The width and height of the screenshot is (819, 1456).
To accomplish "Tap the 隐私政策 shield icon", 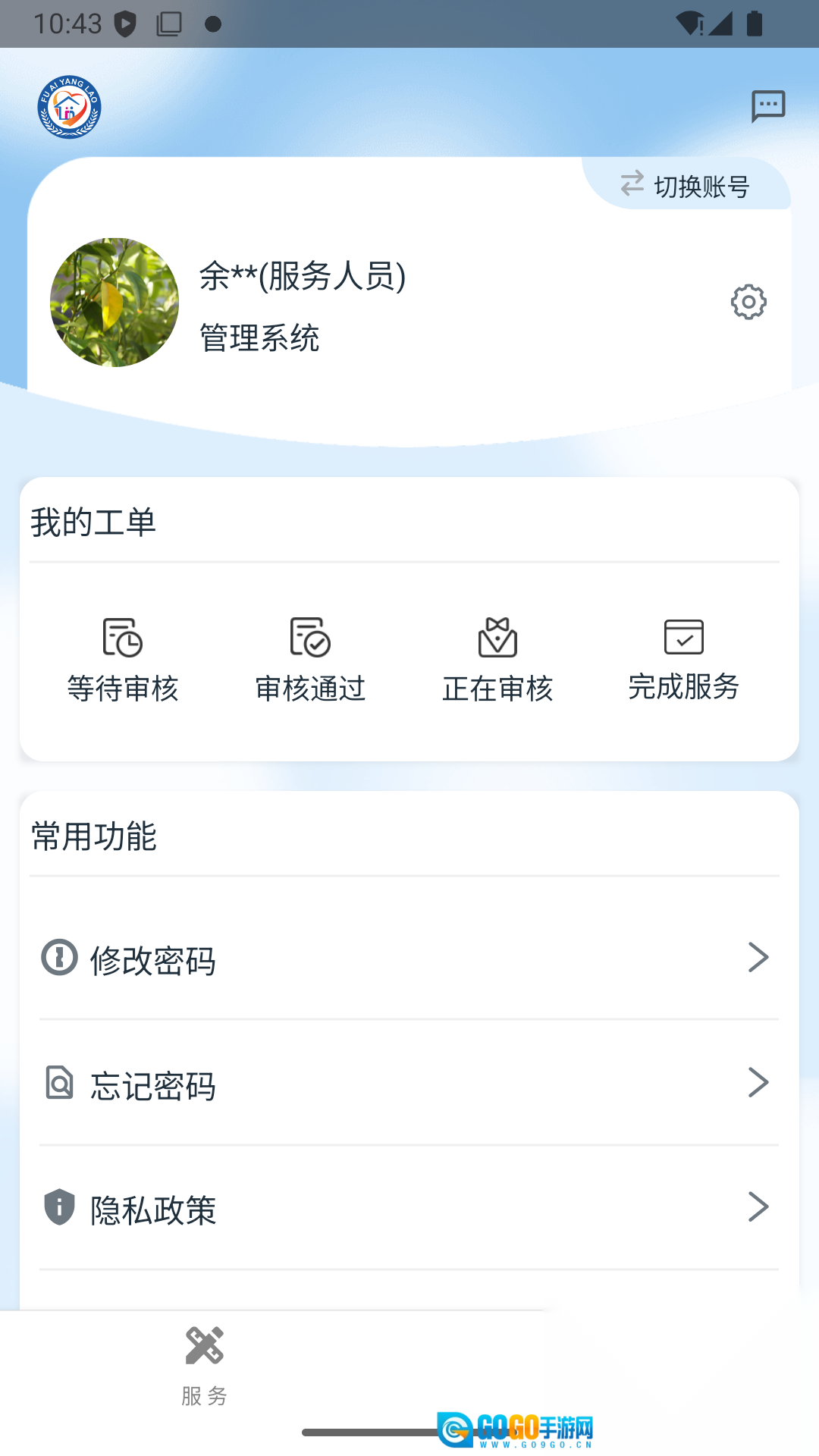I will [x=60, y=1208].
